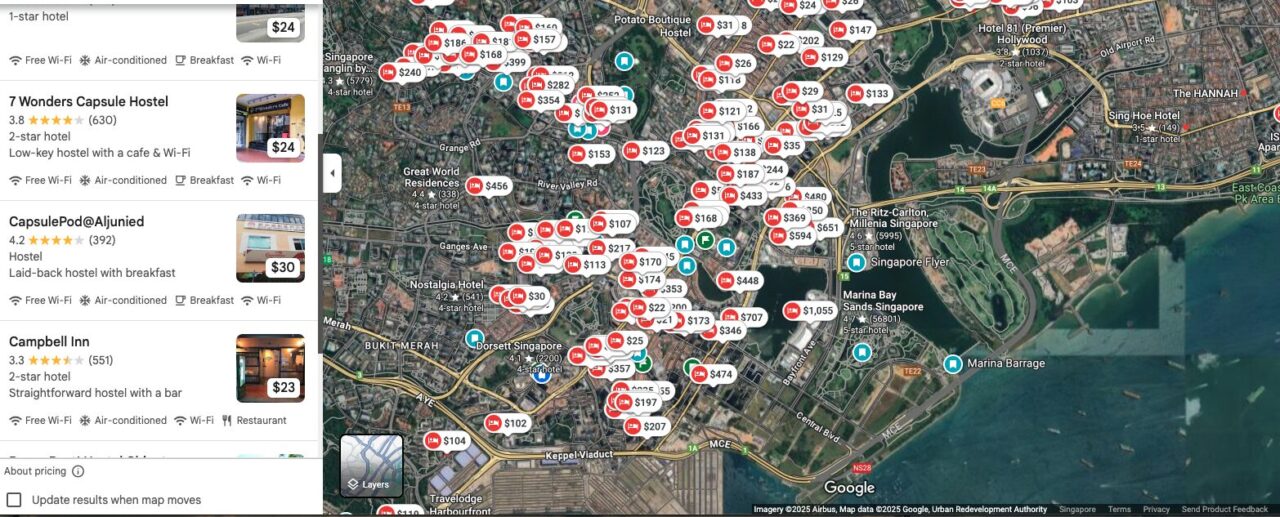The width and height of the screenshot is (1280, 517).
Task: Open Send Product Feedback link
Action: [x=1224, y=509]
